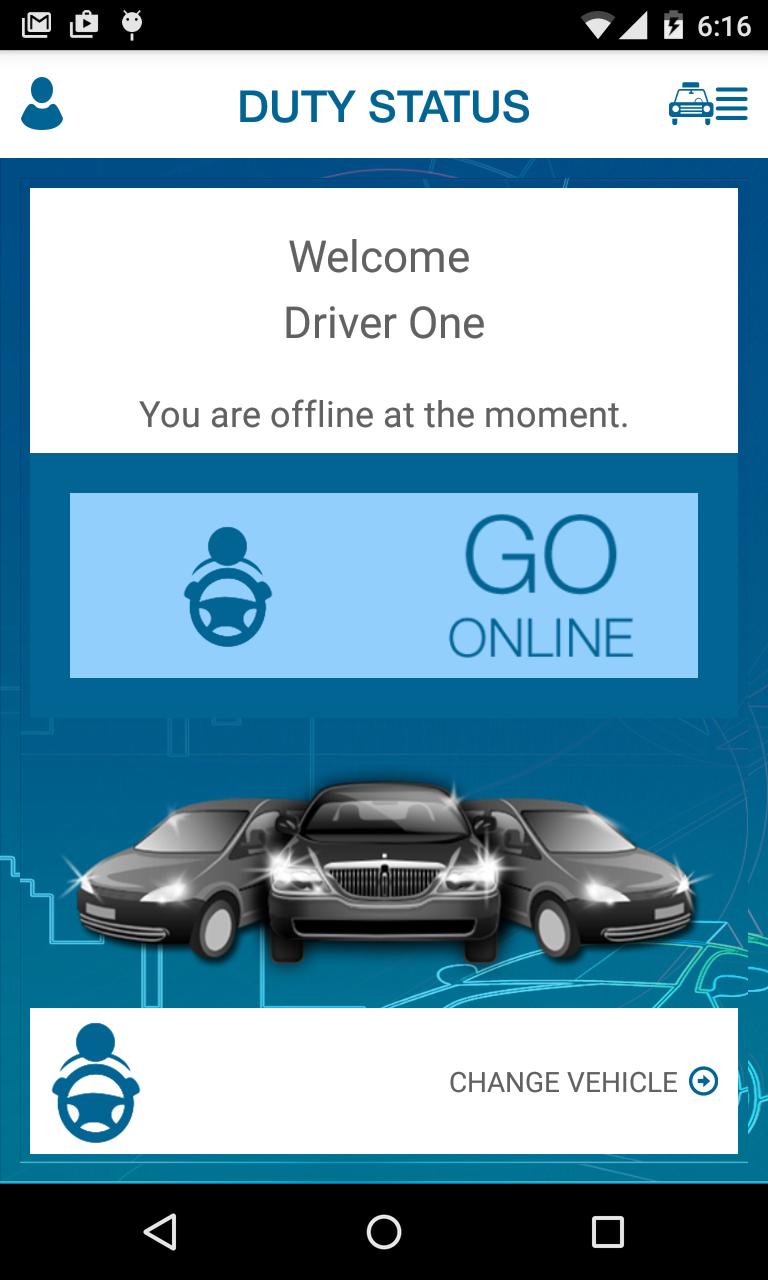Go to the home screen

pos(384,1231)
